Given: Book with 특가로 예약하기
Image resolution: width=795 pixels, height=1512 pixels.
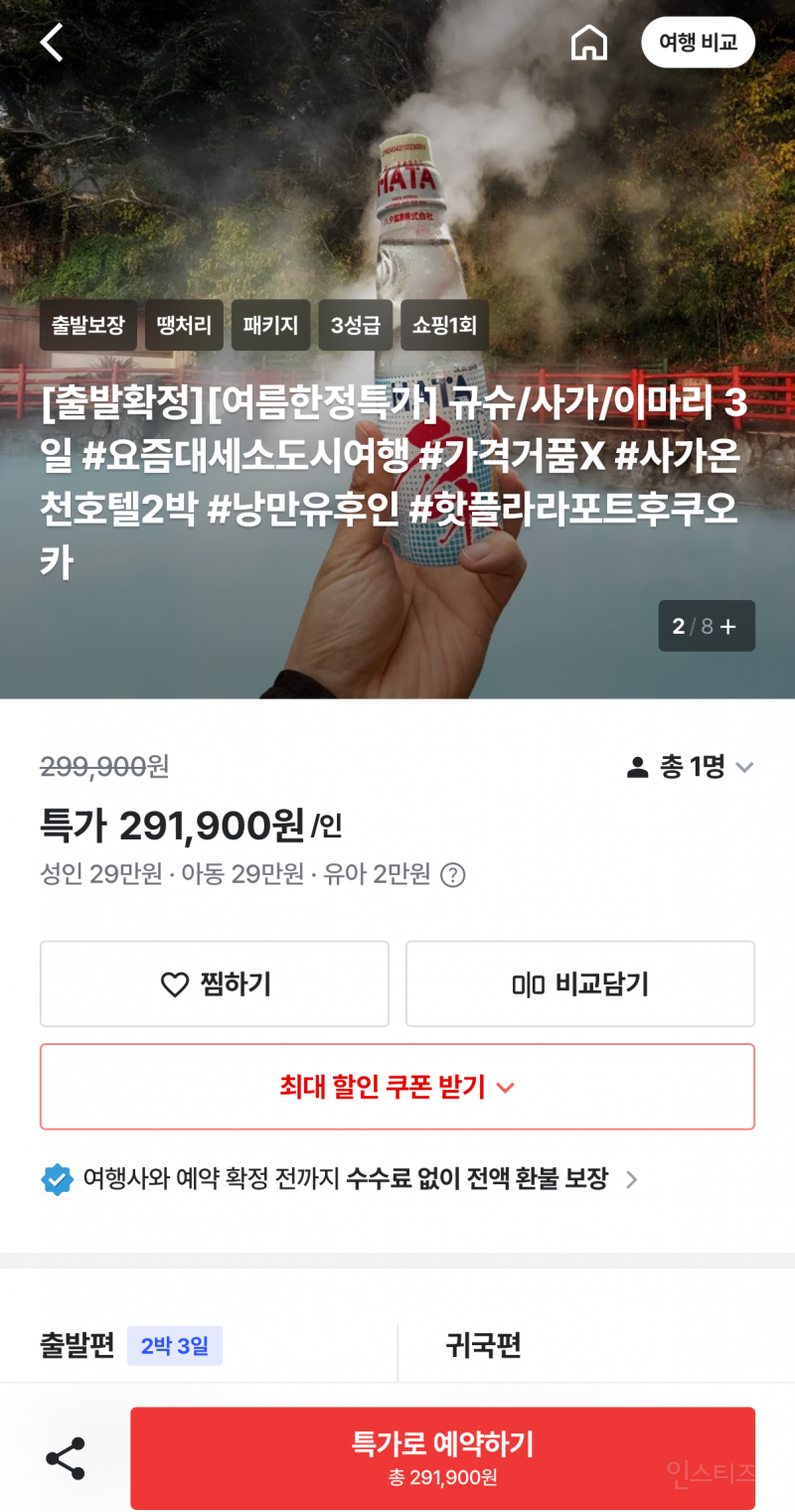Looking at the screenshot, I should (442, 1457).
